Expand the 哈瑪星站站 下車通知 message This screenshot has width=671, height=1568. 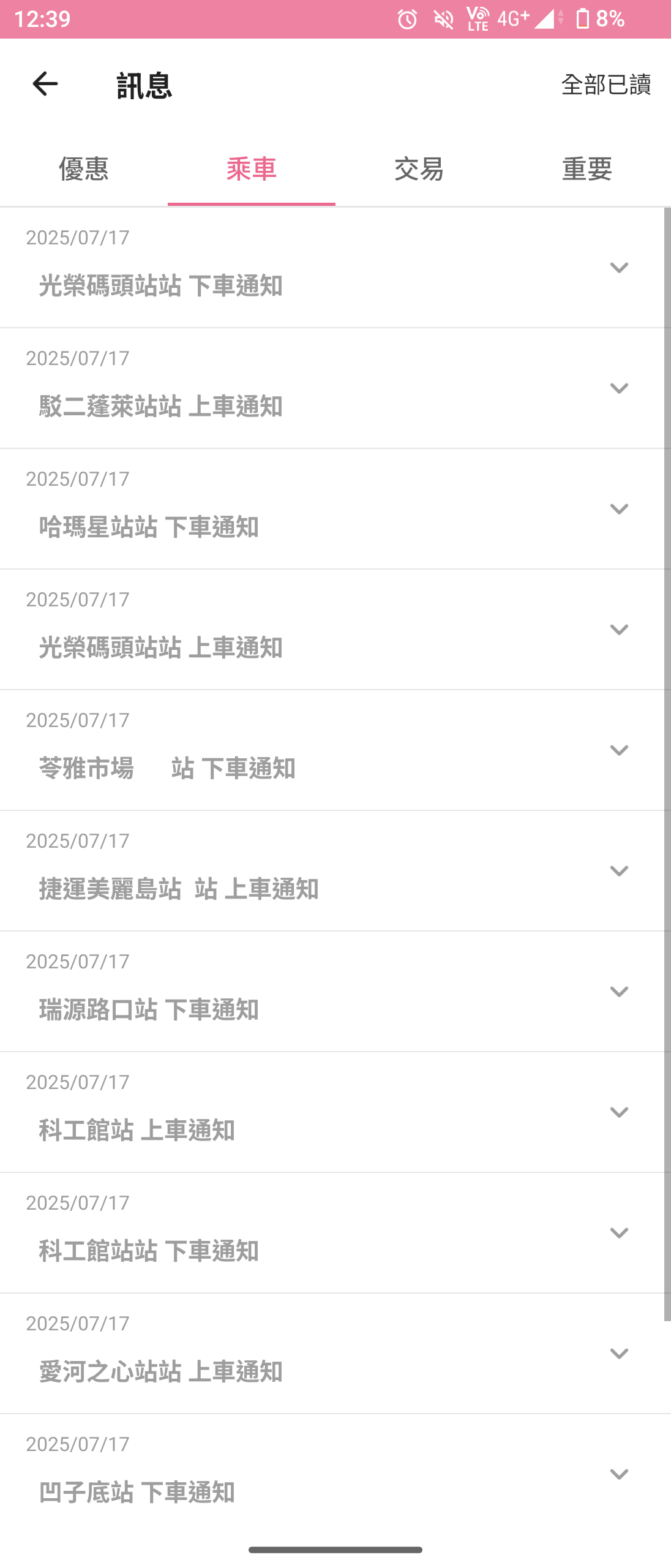click(x=619, y=509)
